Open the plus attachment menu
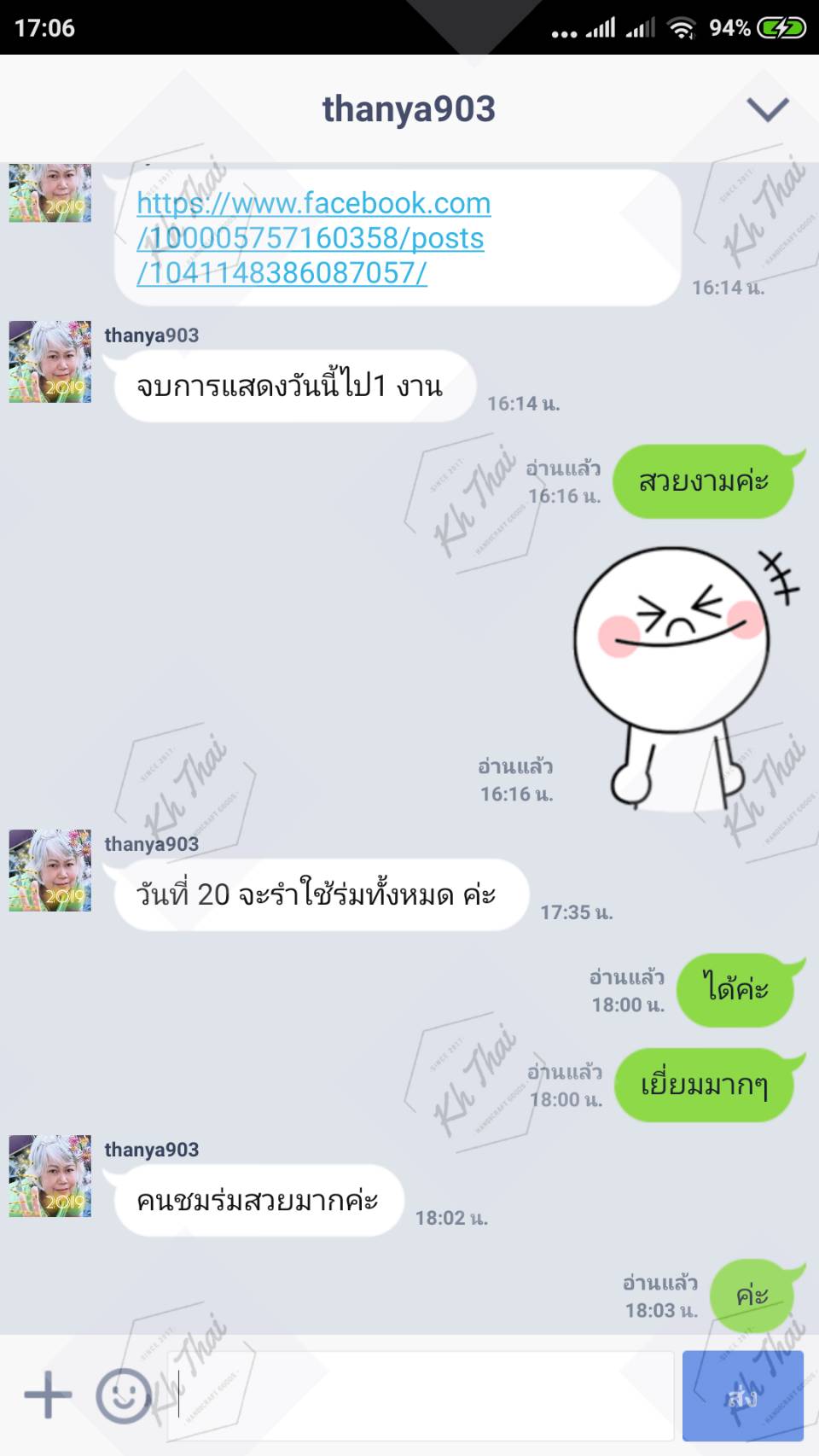The width and height of the screenshot is (819, 1456). 48,1395
